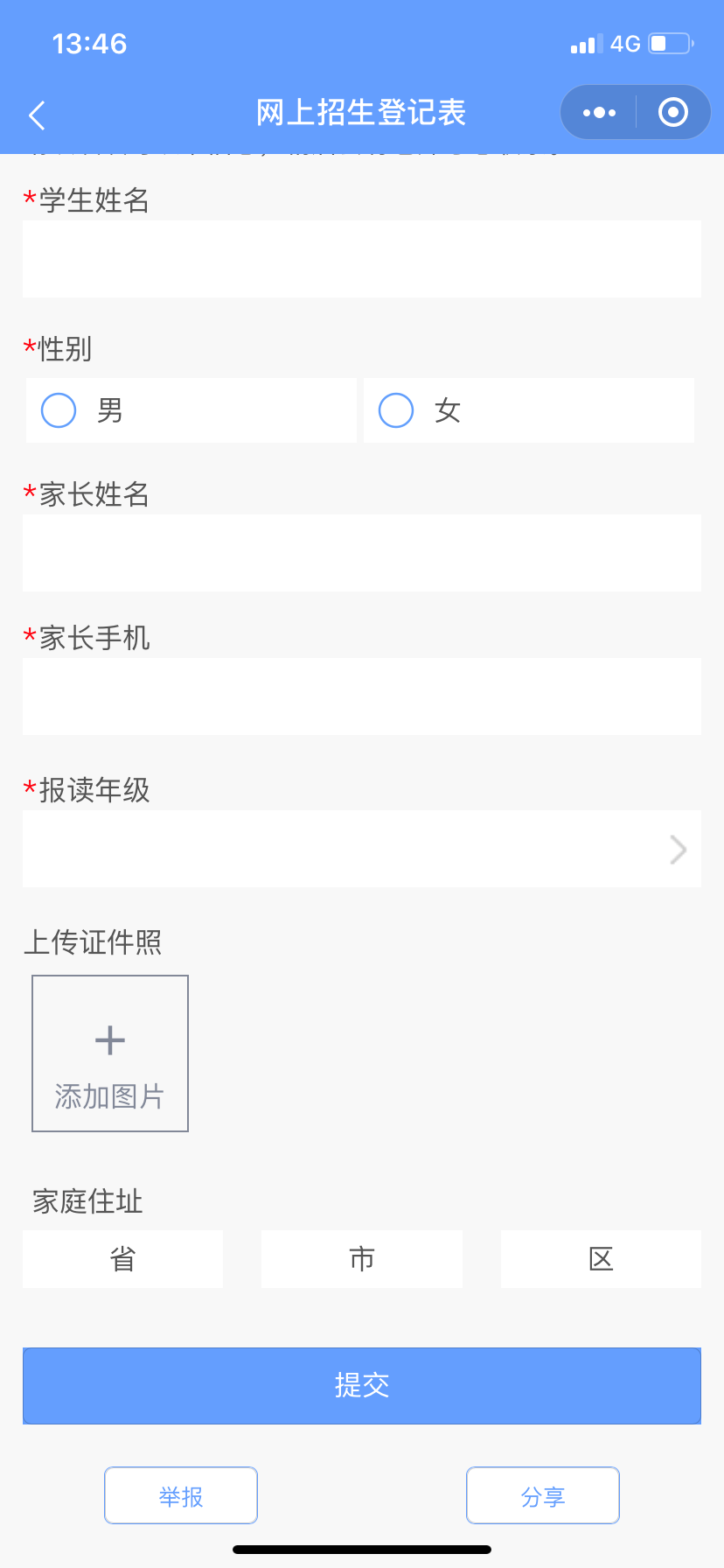The image size is (724, 1568).
Task: Open the mini program more-options menu
Action: pos(599,112)
